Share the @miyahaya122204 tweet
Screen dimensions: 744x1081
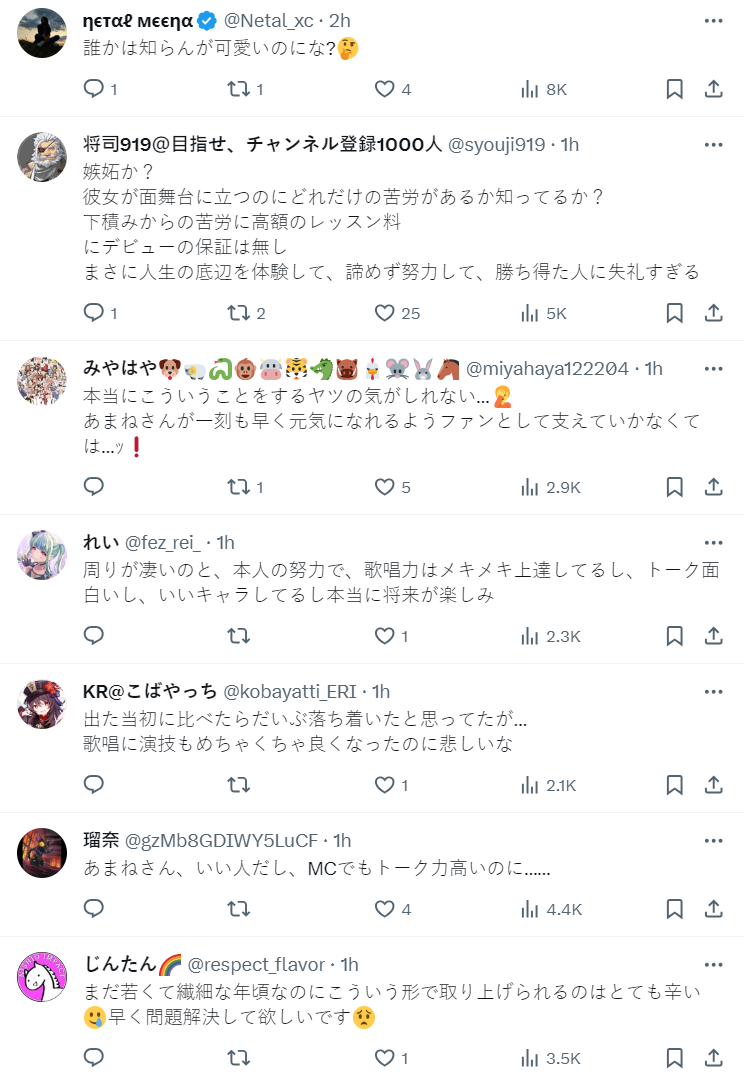point(713,487)
